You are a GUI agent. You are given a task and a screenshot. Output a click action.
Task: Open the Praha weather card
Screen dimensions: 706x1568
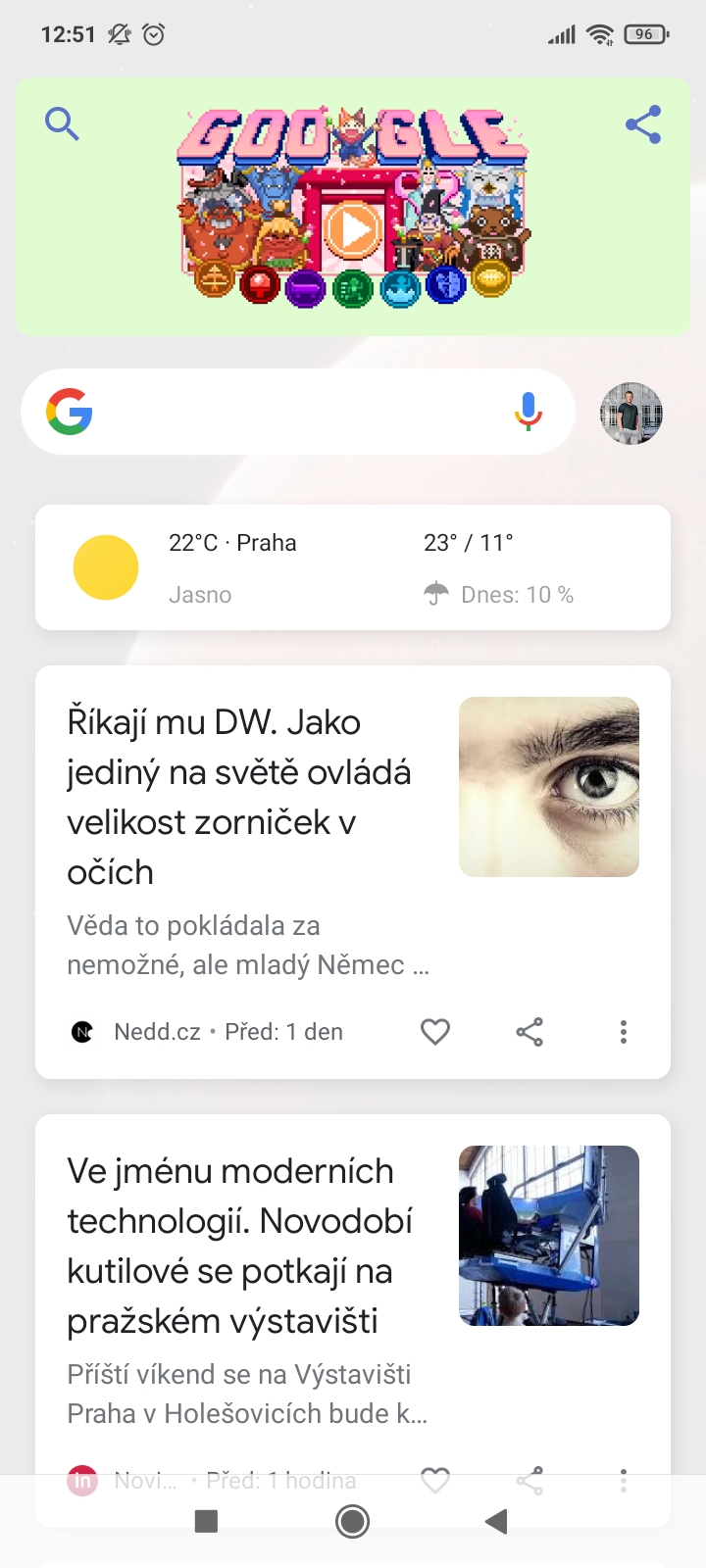[353, 567]
